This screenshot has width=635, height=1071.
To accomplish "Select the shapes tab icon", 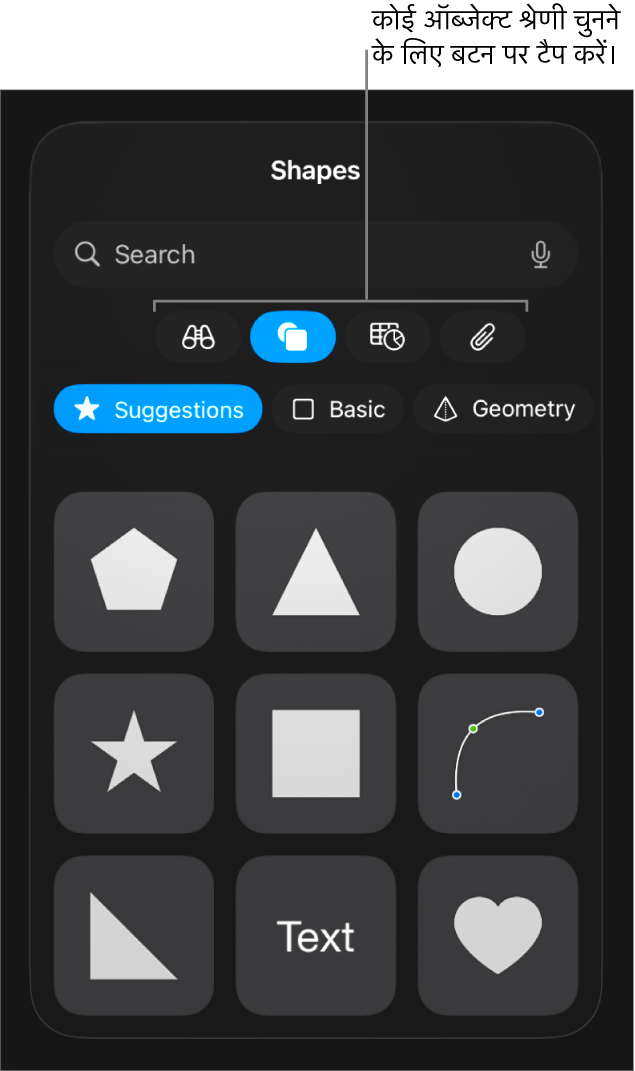I will tap(292, 338).
